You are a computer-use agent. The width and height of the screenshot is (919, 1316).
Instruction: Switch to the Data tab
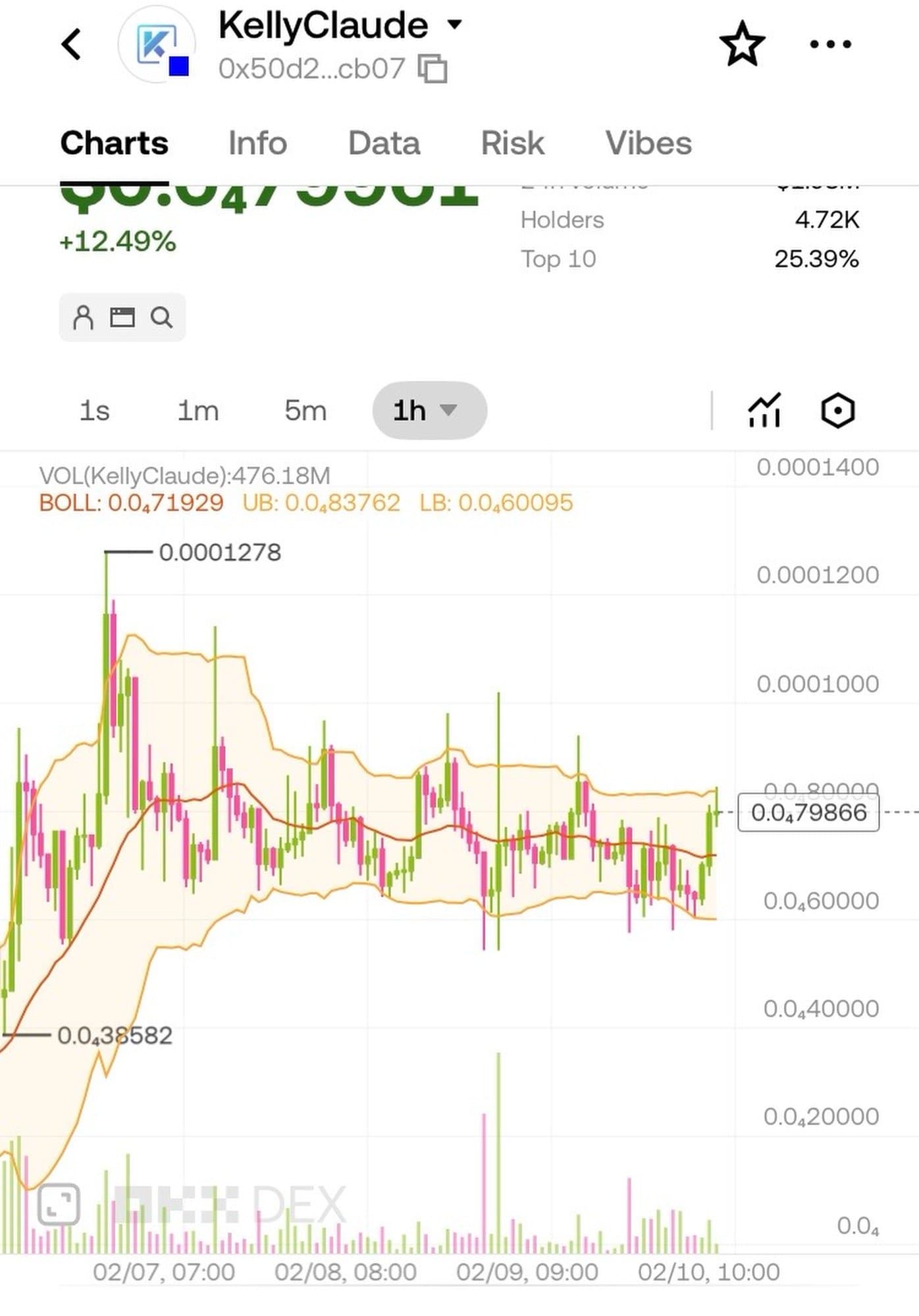(384, 143)
